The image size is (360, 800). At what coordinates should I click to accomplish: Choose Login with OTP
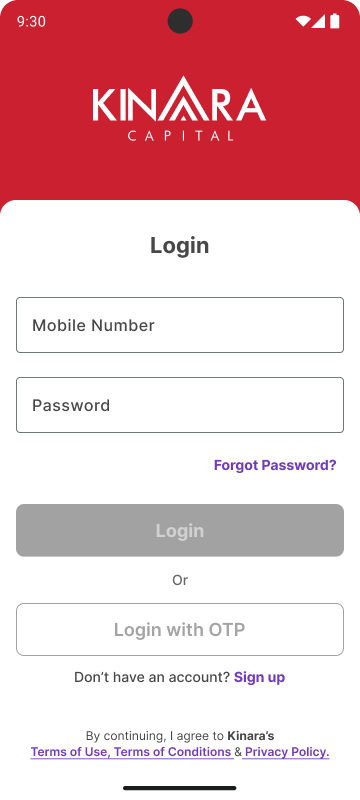180,630
